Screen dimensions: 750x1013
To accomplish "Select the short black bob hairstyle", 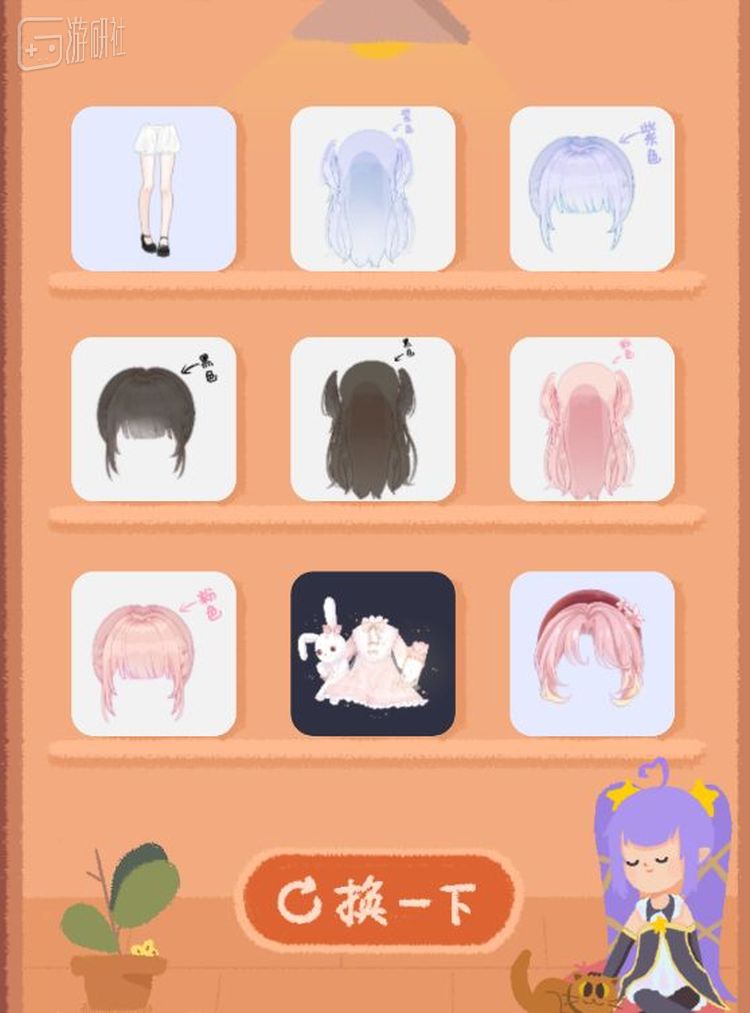I will [153, 419].
